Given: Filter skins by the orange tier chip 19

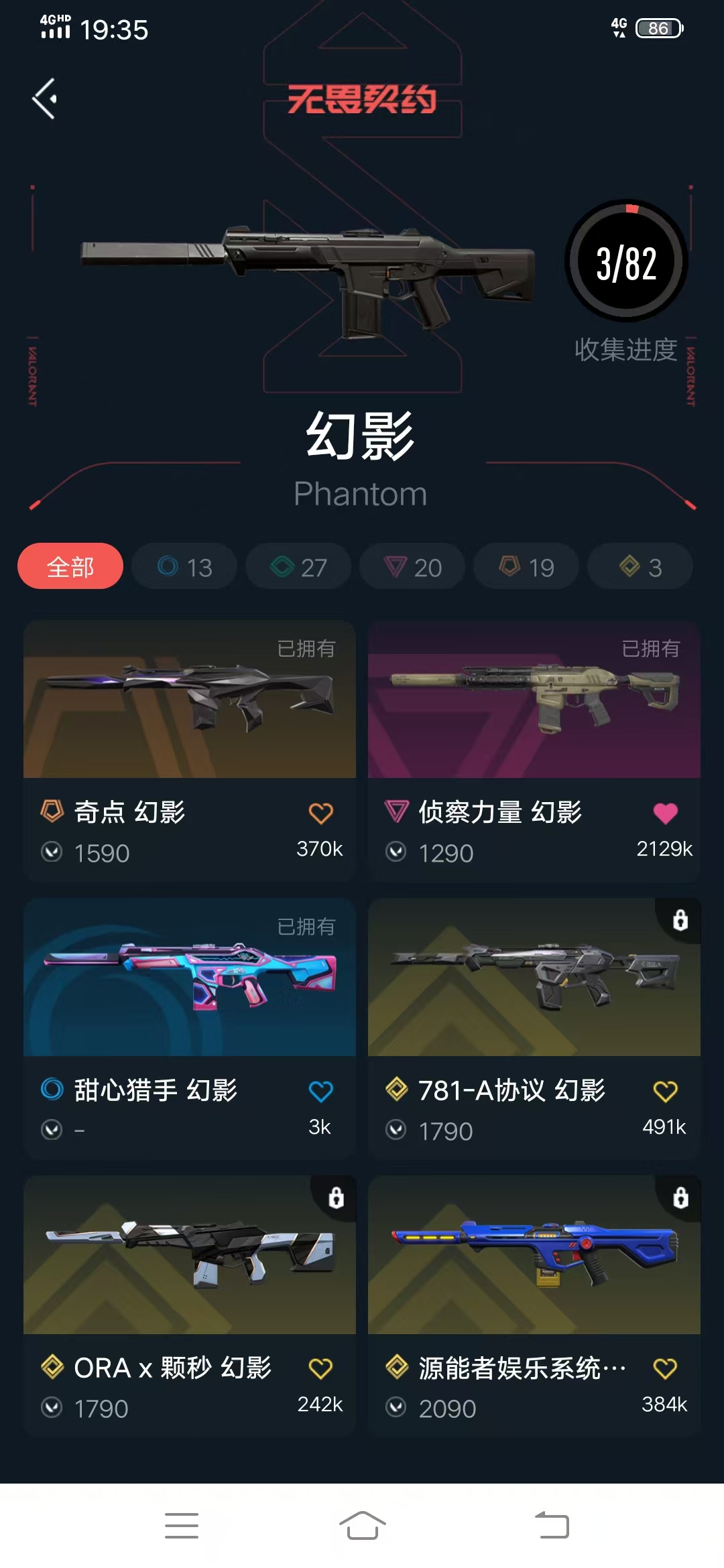Looking at the screenshot, I should point(526,567).
